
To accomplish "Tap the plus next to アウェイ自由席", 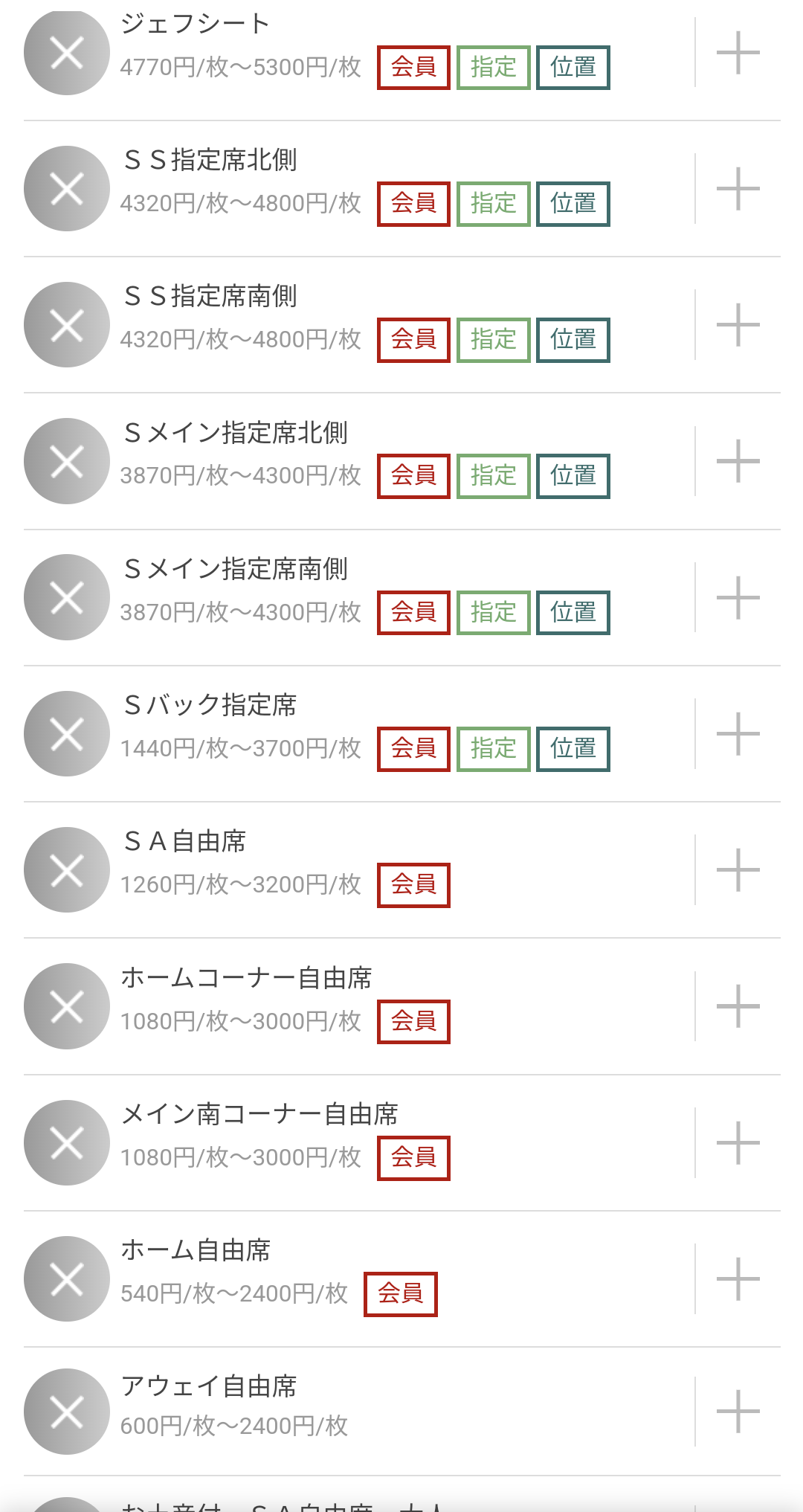I will tap(738, 1412).
